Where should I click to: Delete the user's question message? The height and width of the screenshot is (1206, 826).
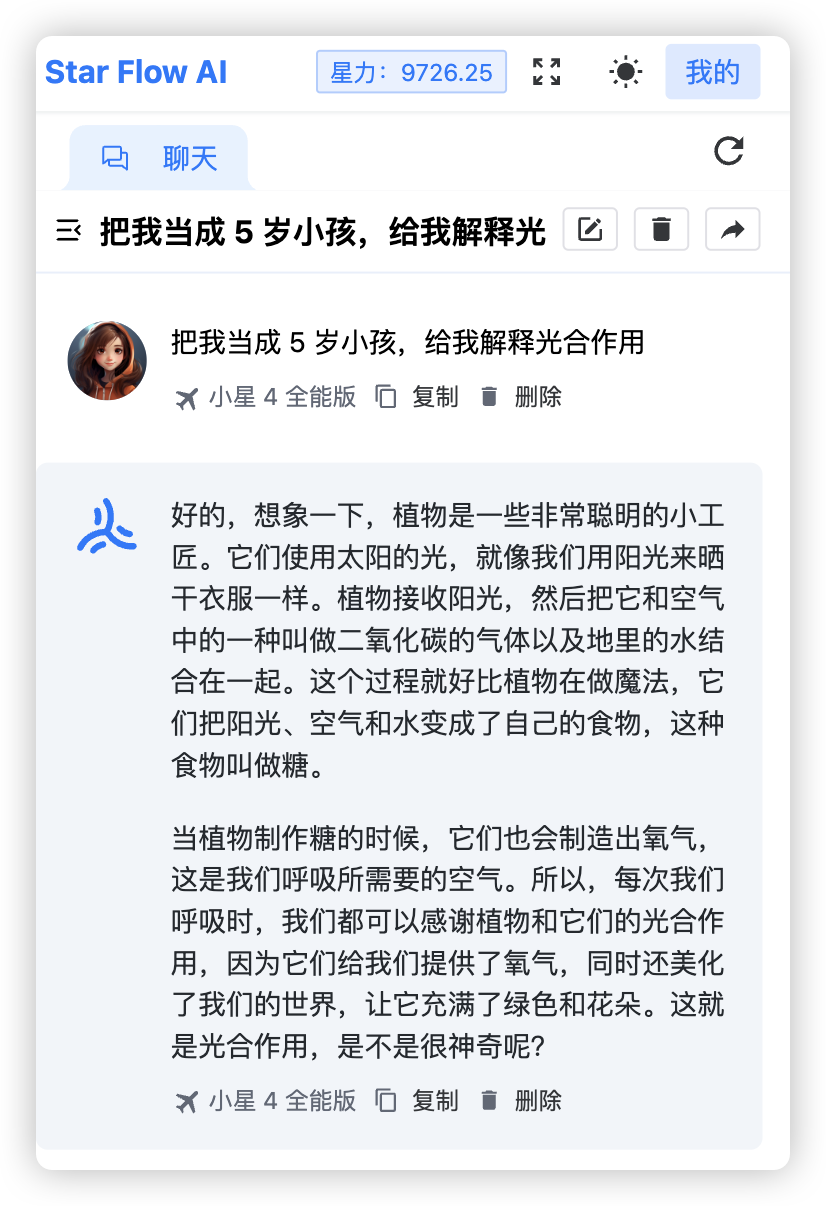[x=520, y=397]
